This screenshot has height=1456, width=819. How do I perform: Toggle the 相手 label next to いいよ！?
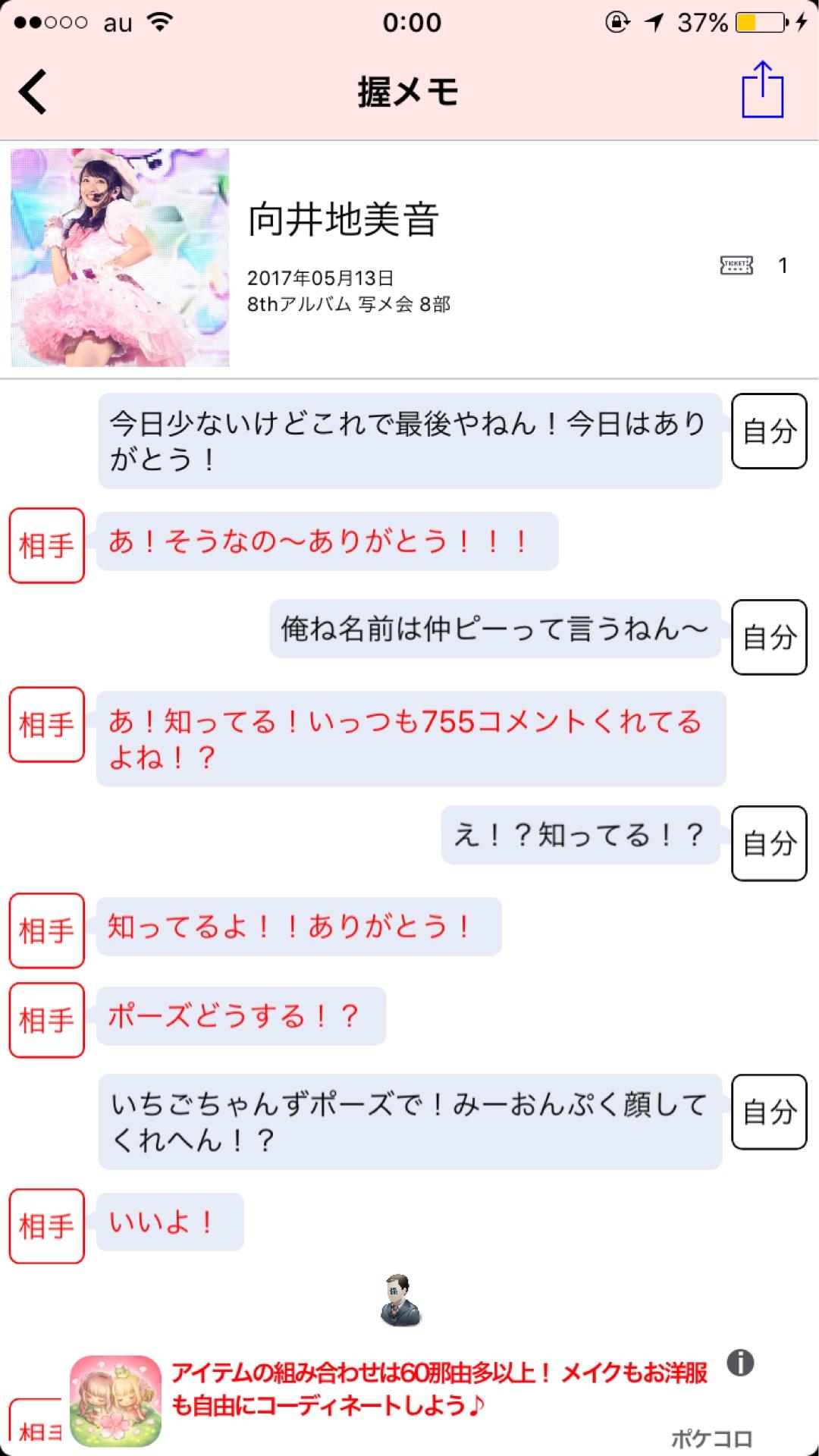coord(46,1222)
